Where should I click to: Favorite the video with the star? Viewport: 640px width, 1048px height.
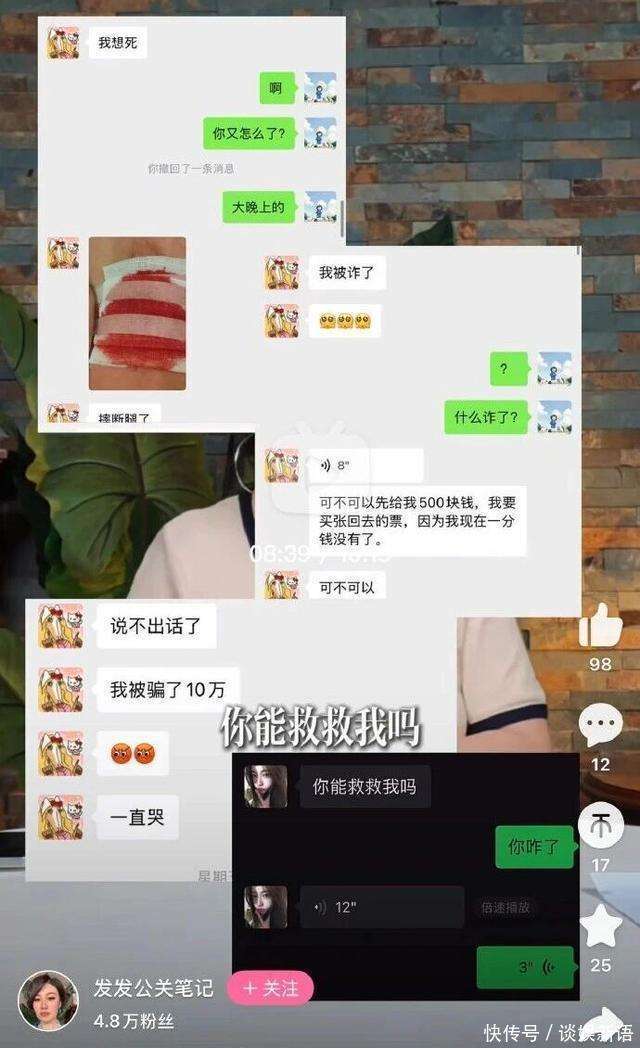[601, 925]
